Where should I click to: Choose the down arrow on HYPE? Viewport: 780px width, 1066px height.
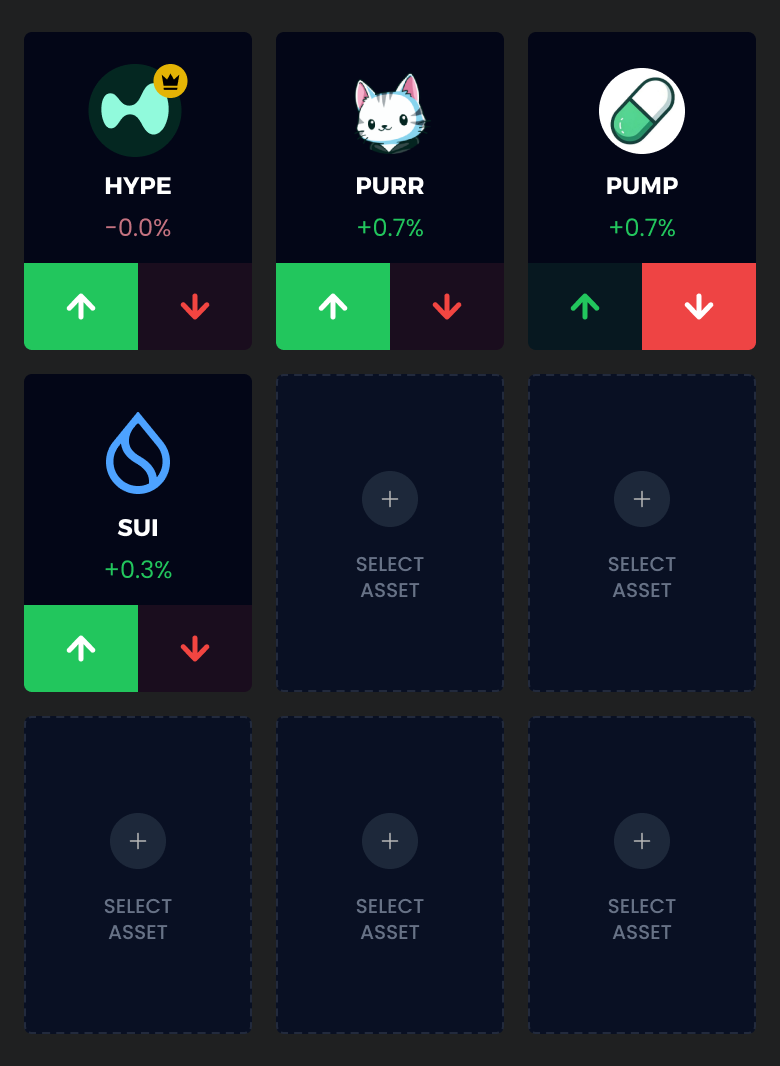[195, 306]
